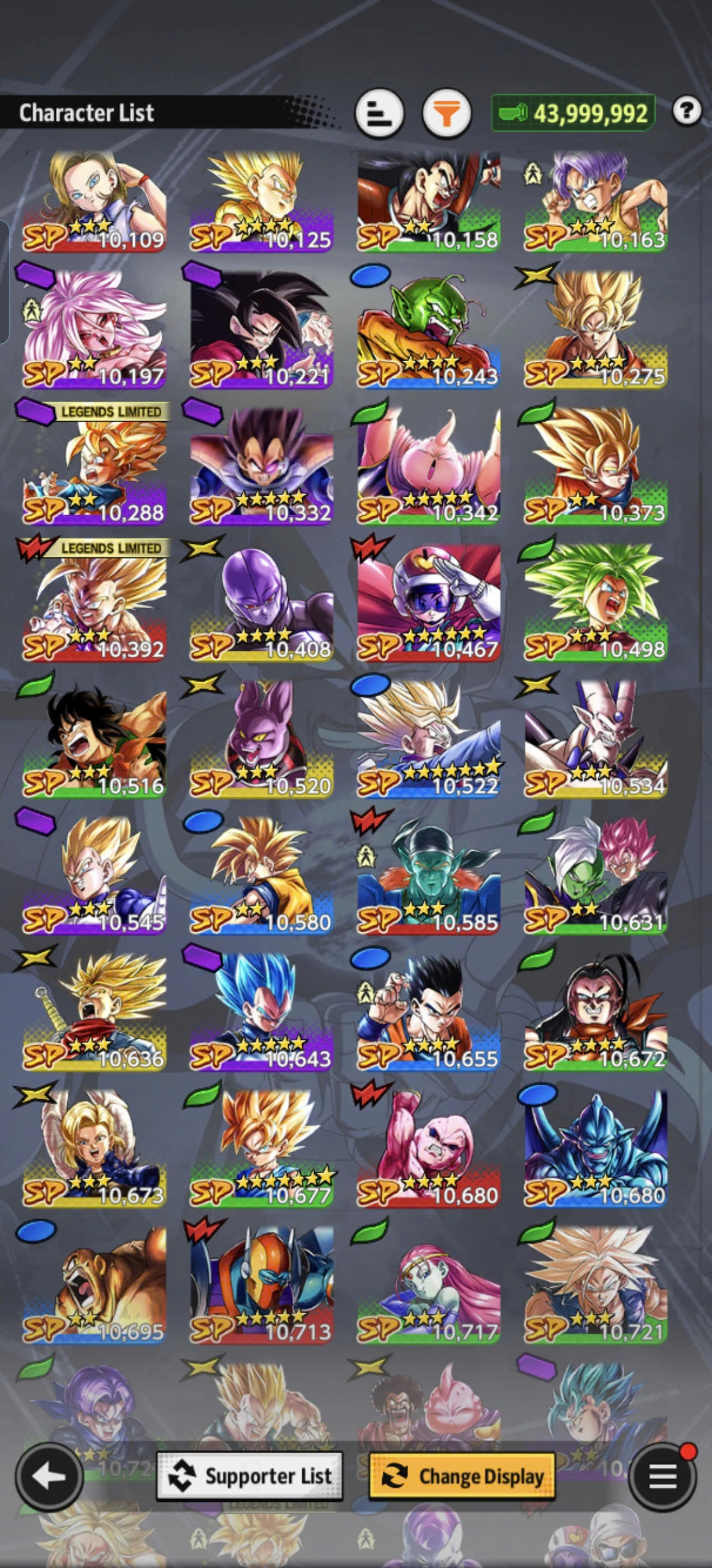This screenshot has height=1568, width=712.
Task: Choose the character rated 10,243
Action: coord(429,332)
